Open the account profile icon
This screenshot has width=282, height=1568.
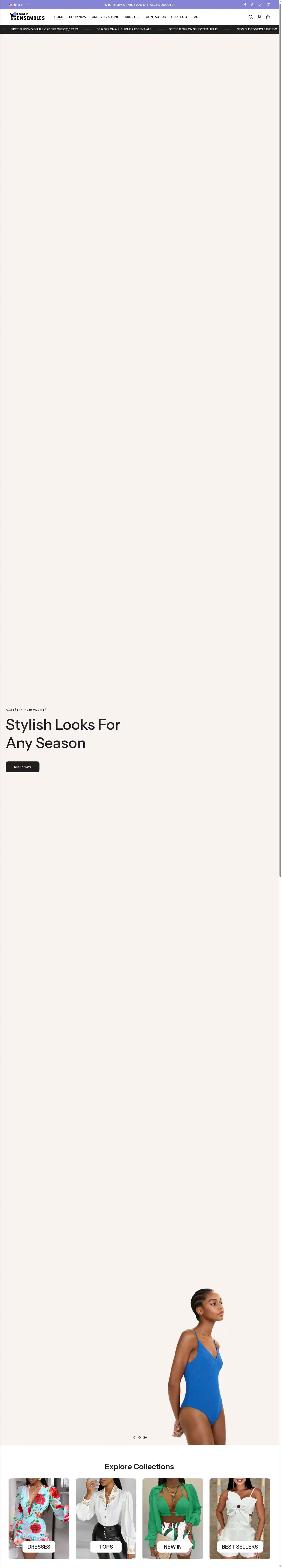coord(259,17)
